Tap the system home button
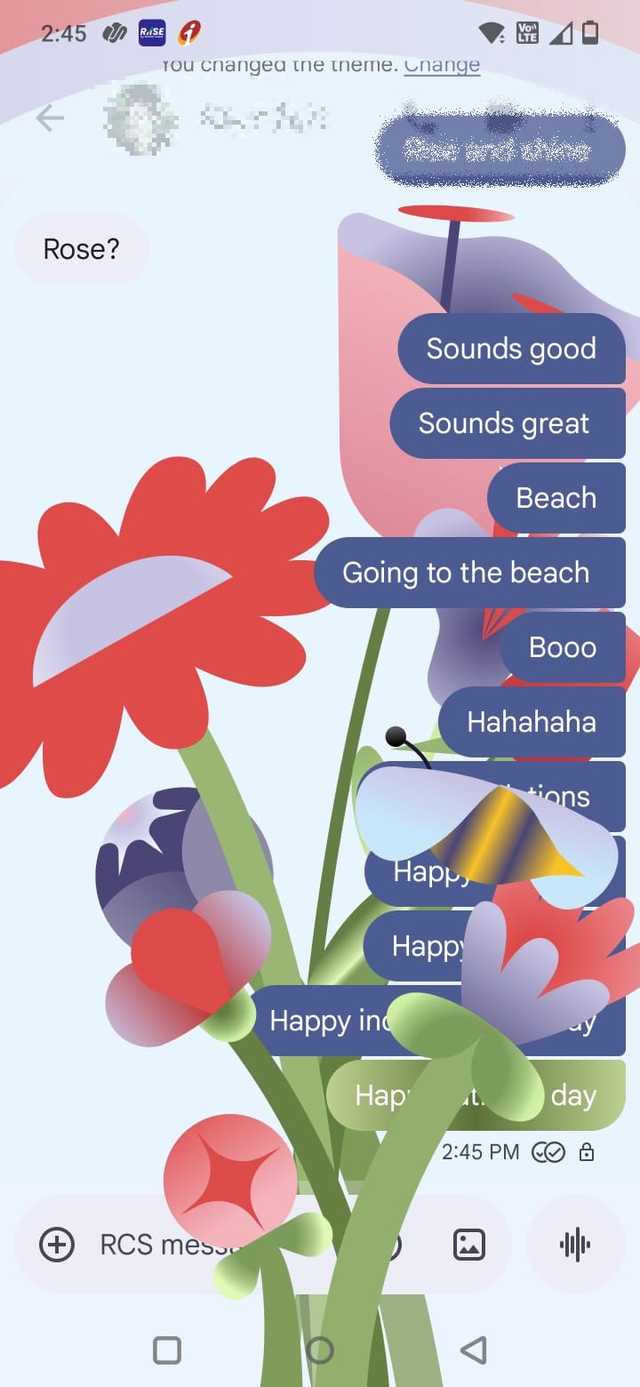This screenshot has height=1387, width=640. (x=319, y=1350)
